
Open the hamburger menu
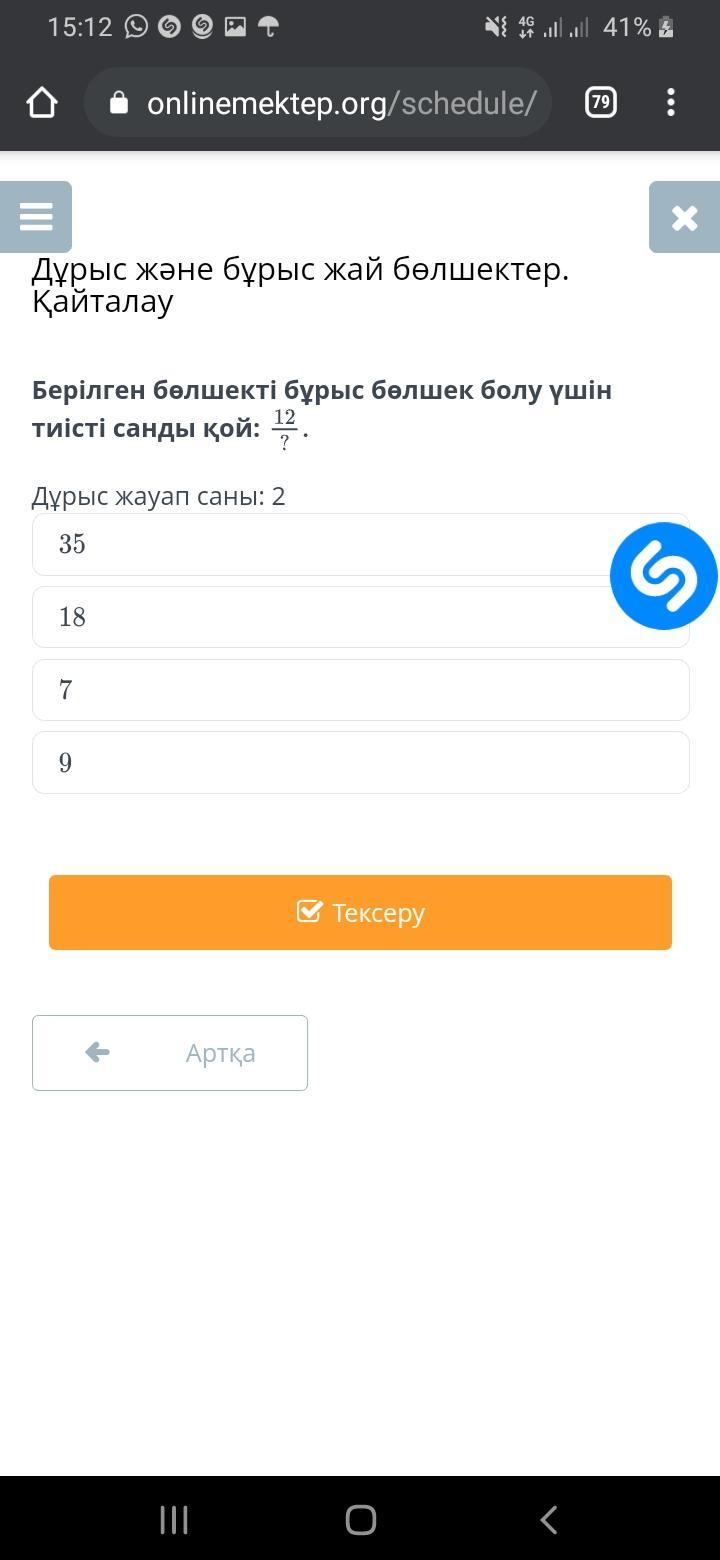[x=36, y=217]
